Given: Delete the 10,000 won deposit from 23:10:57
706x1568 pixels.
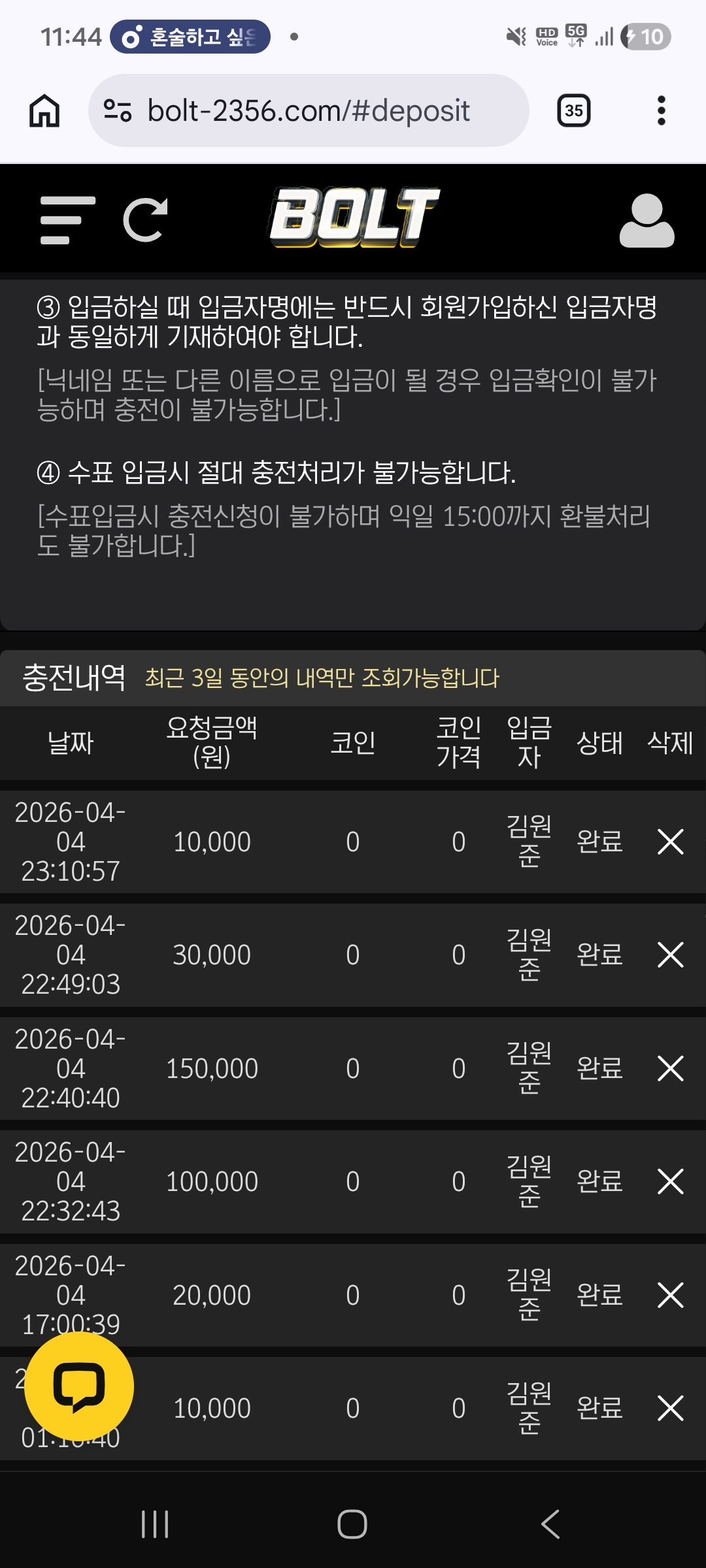Looking at the screenshot, I should click(x=671, y=842).
